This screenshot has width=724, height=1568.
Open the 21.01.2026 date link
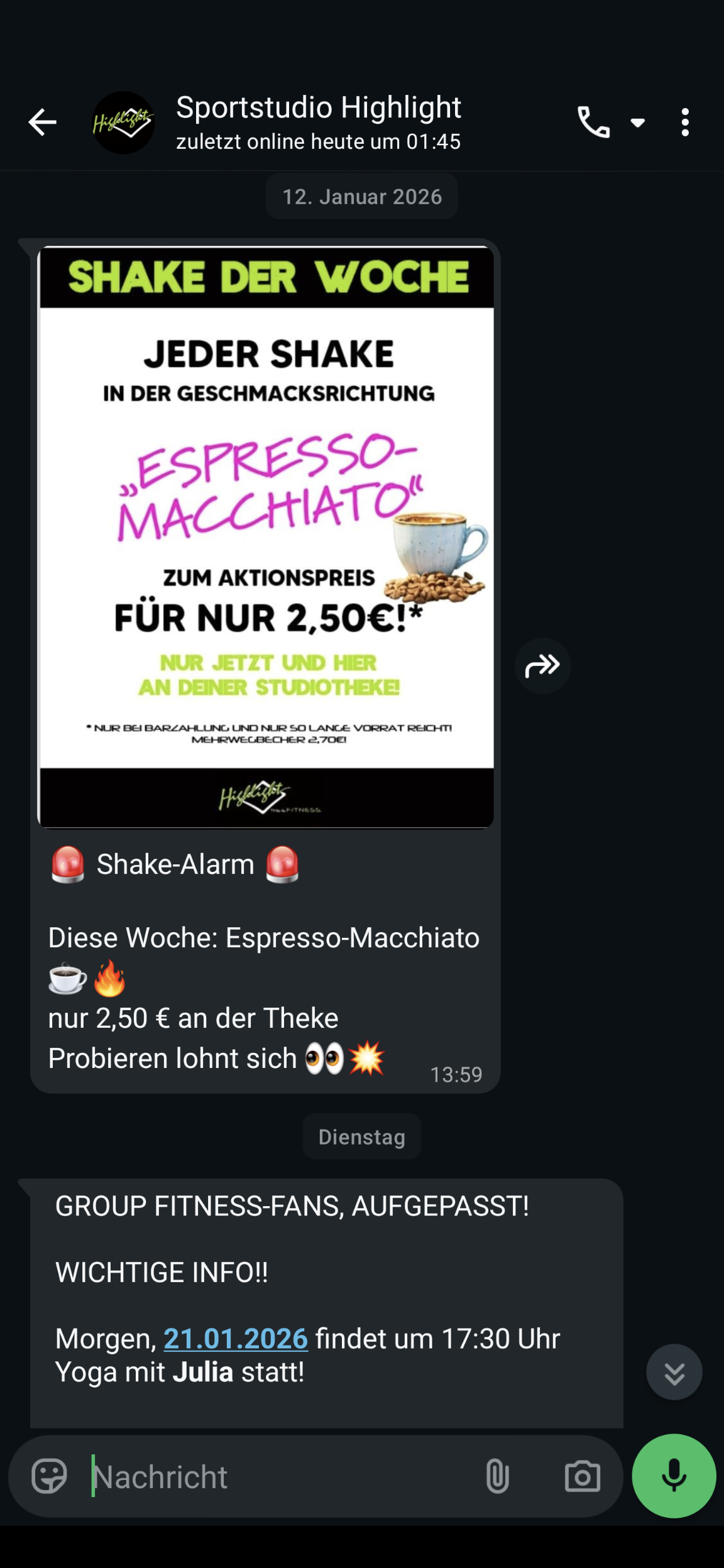(236, 1339)
